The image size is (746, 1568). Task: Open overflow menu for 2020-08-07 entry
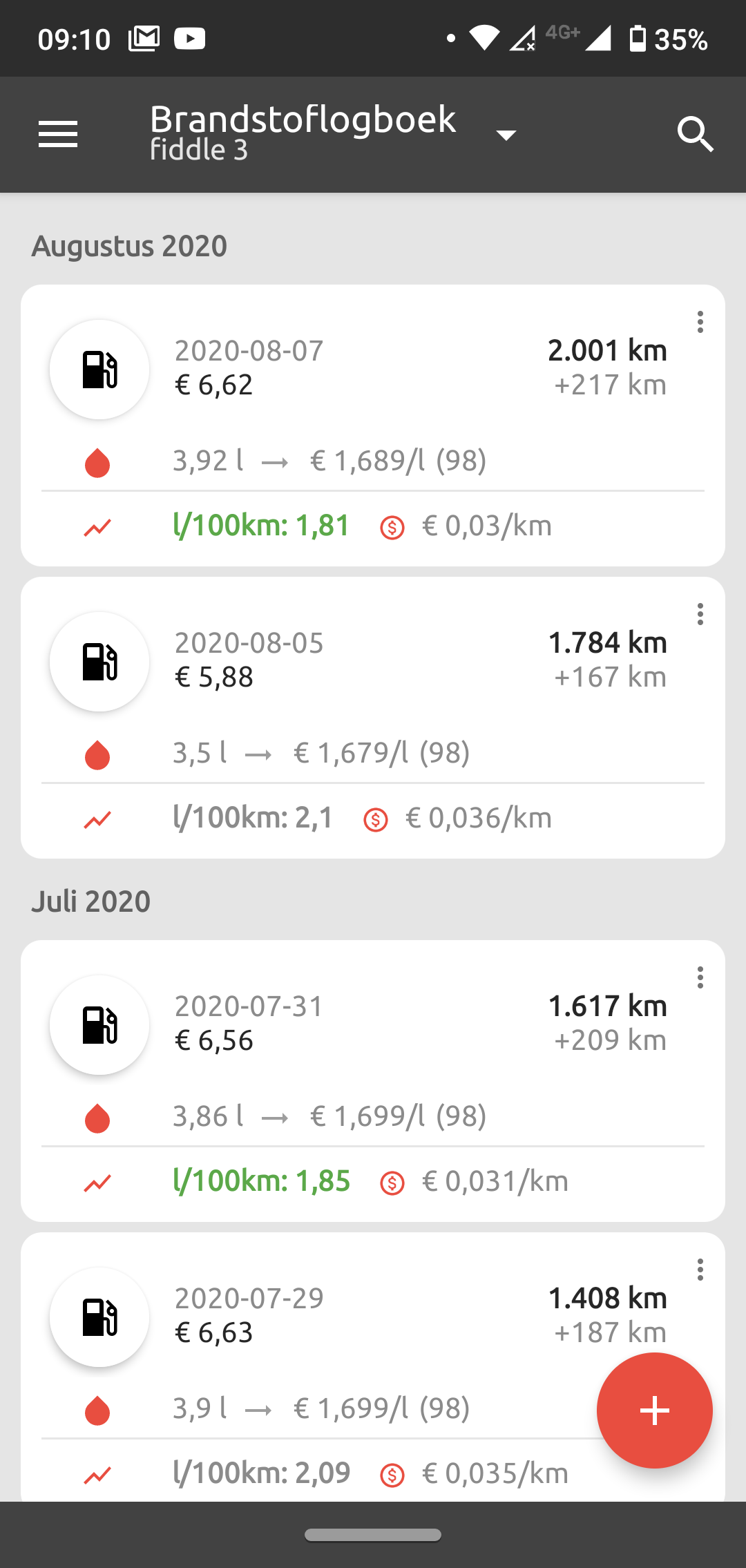pos(700,322)
